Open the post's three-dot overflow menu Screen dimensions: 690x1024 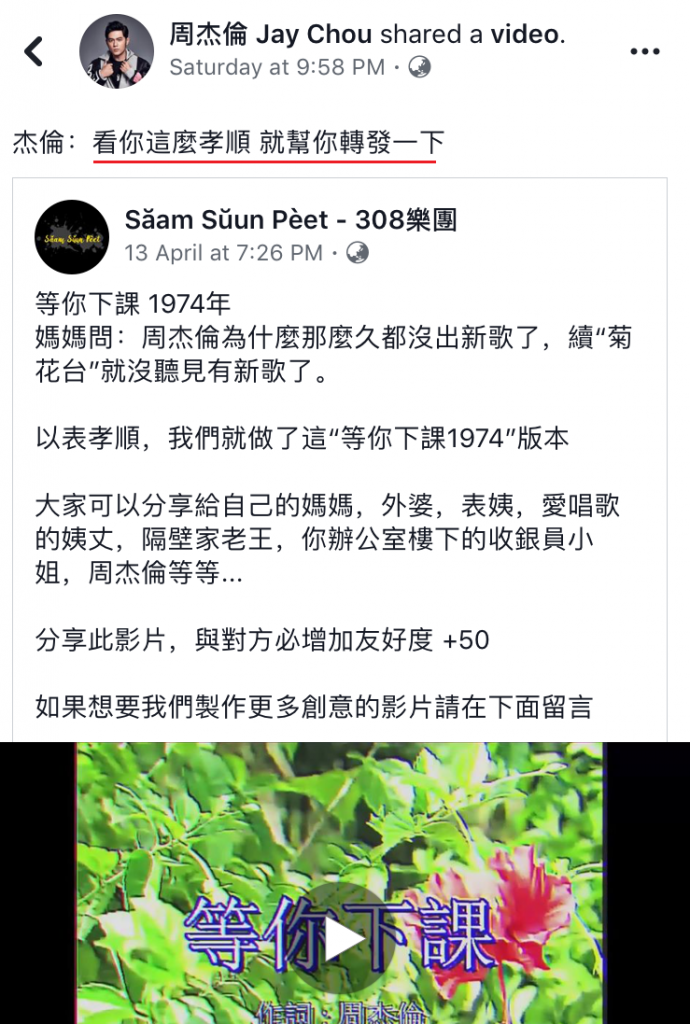click(x=644, y=51)
